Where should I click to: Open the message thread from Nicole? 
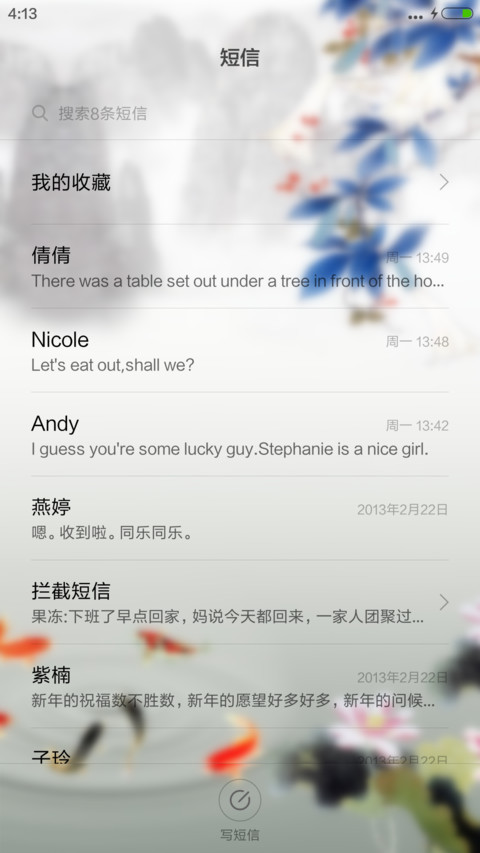click(x=240, y=350)
